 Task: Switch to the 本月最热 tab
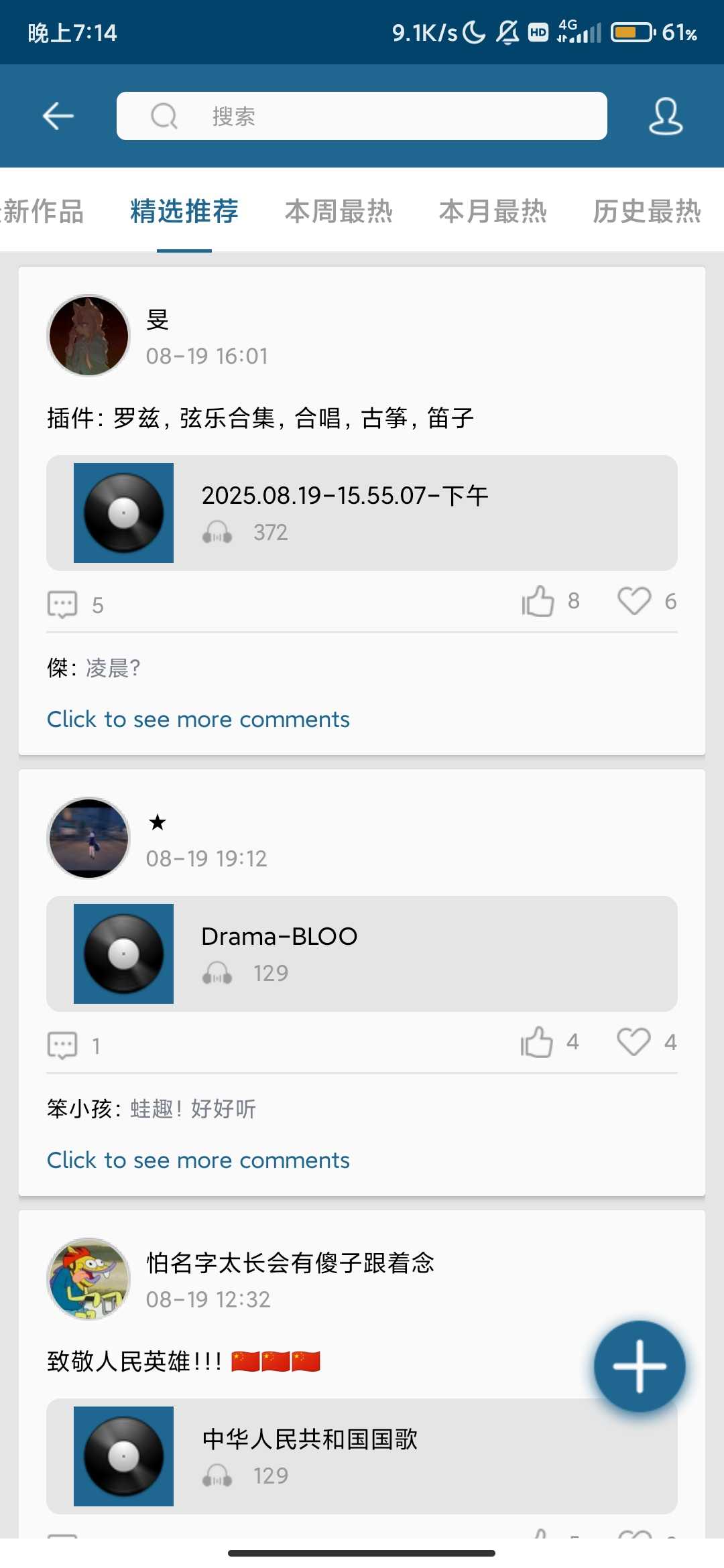[493, 211]
